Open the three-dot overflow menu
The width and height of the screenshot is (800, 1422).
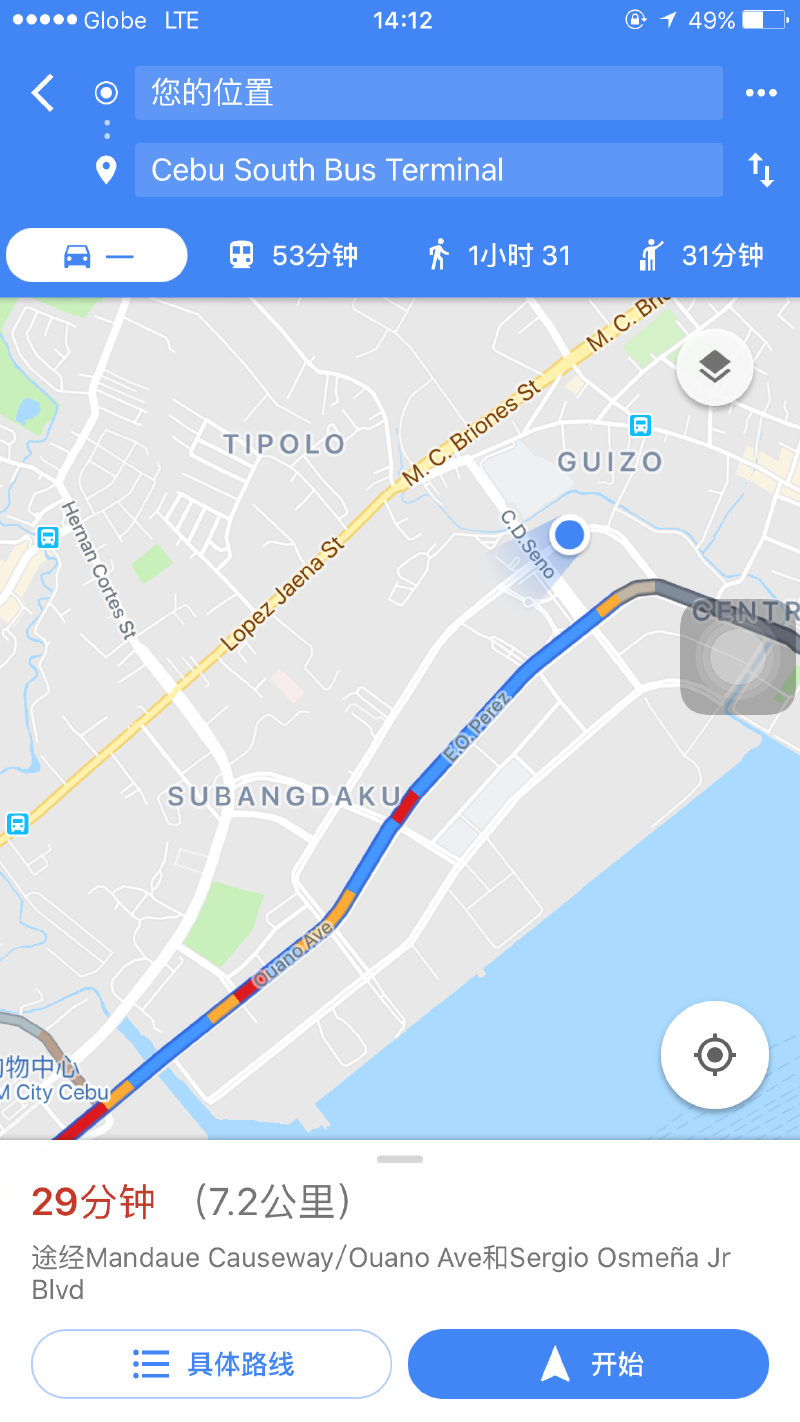click(x=761, y=93)
